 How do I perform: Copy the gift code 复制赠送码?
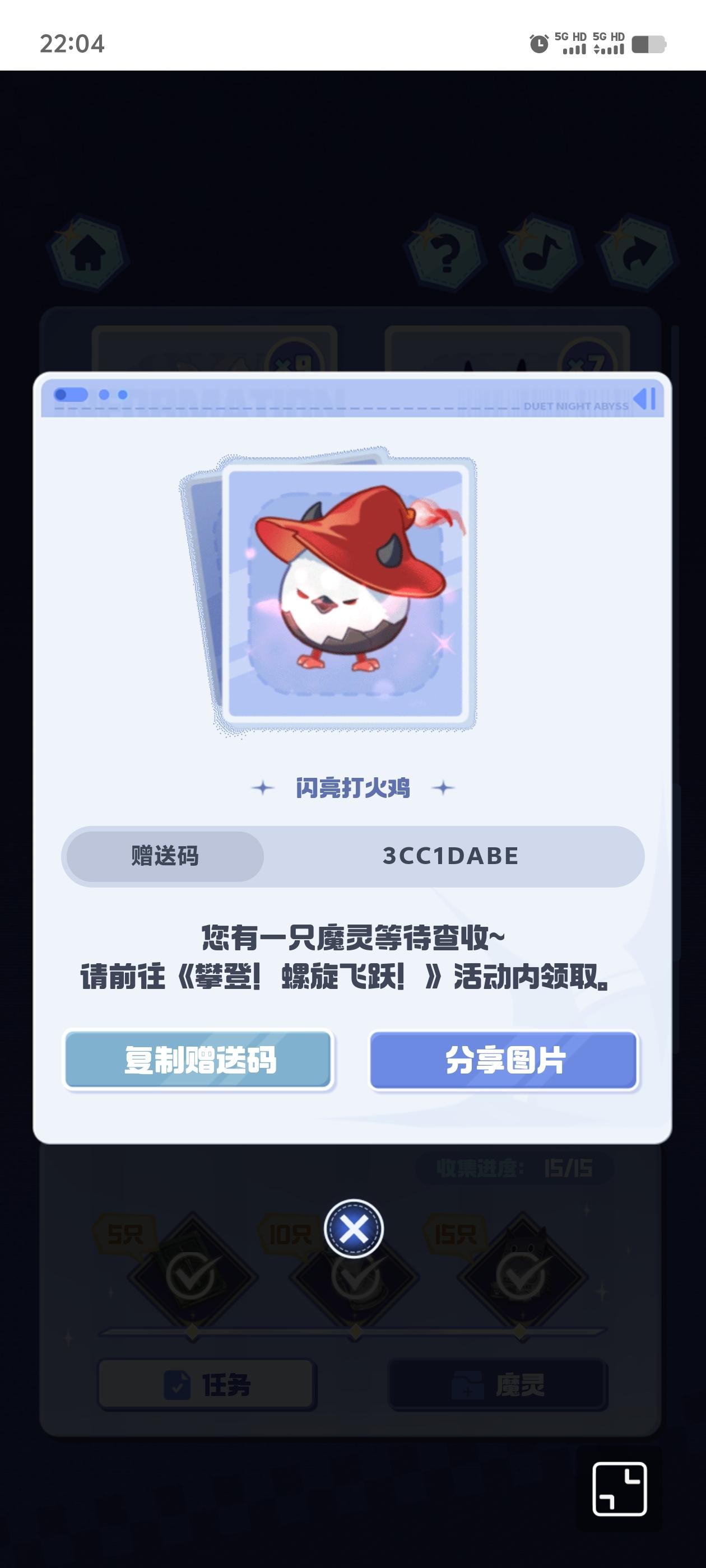tap(198, 1060)
